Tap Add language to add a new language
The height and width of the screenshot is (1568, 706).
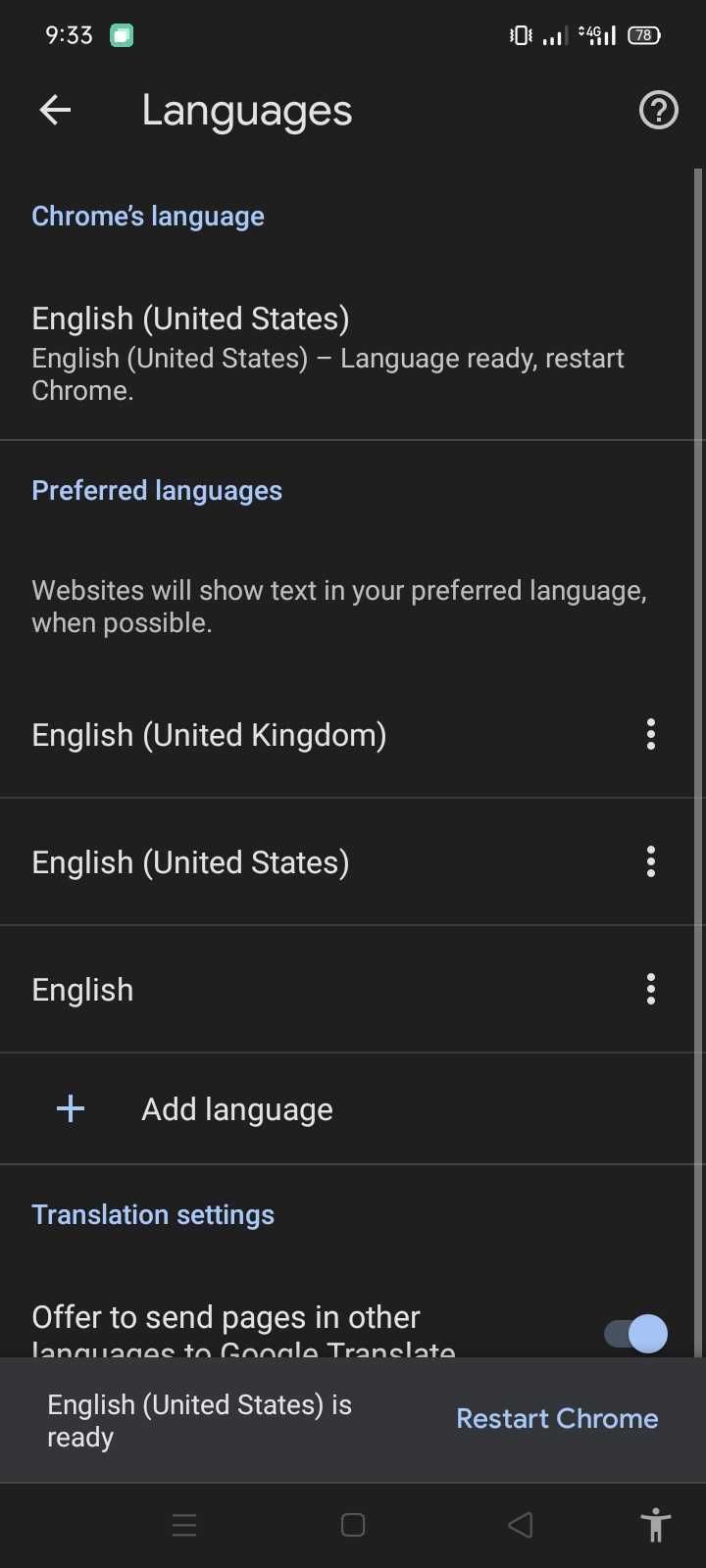[x=236, y=1108]
